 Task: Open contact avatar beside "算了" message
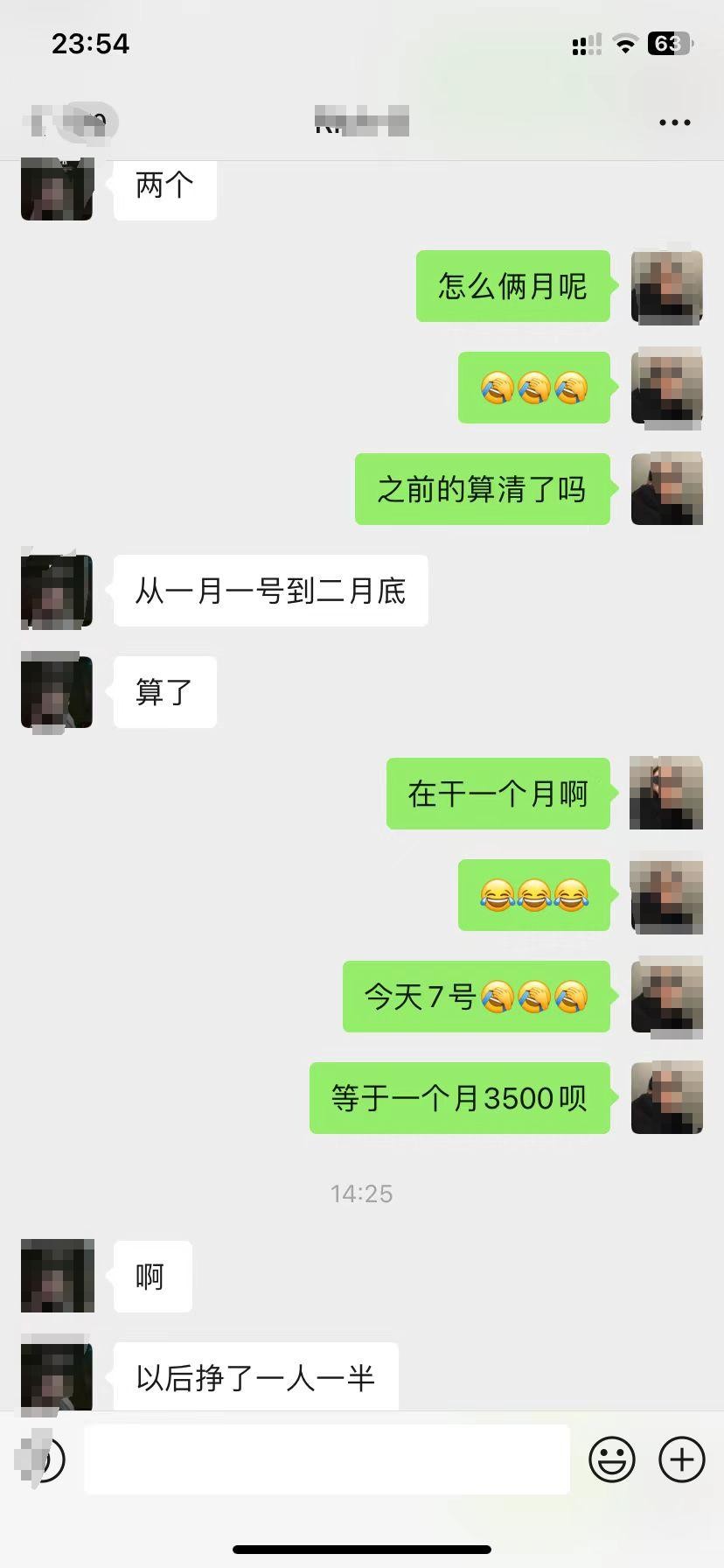(x=57, y=692)
